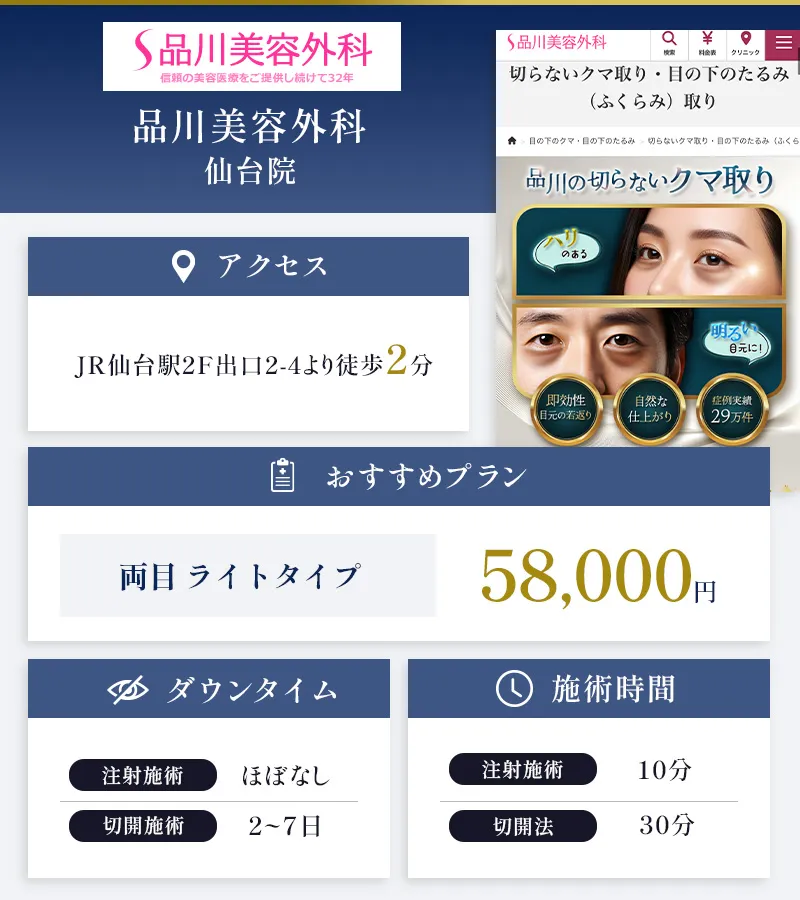Toggle the 注射施術 pill under ダウンタイム
The width and height of the screenshot is (800, 900).
coord(143,776)
